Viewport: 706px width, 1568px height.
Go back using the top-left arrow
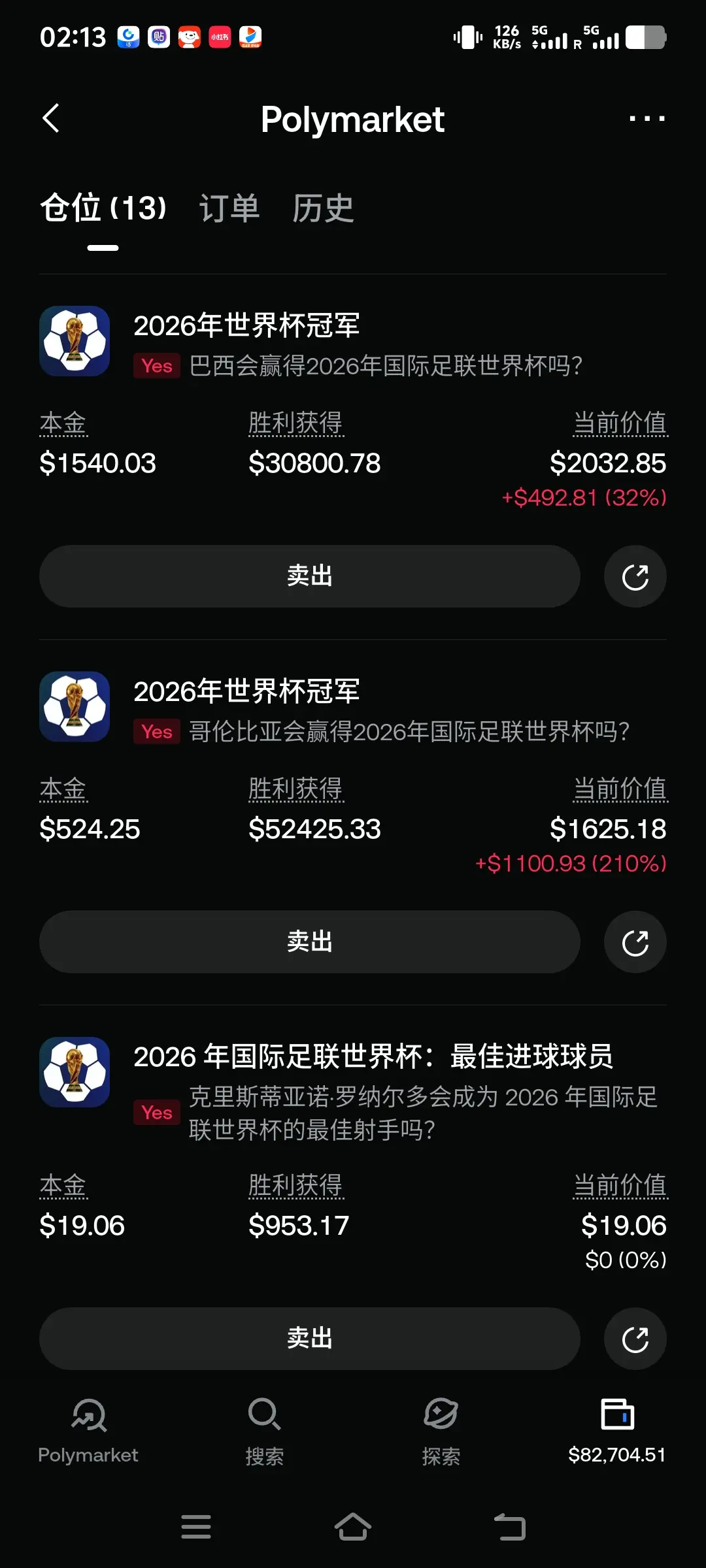pyautogui.click(x=51, y=118)
